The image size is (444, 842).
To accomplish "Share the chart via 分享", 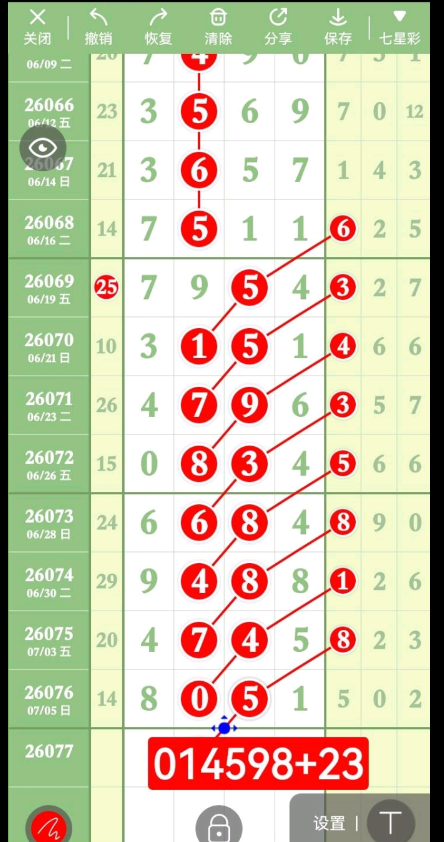I will pyautogui.click(x=278, y=27).
